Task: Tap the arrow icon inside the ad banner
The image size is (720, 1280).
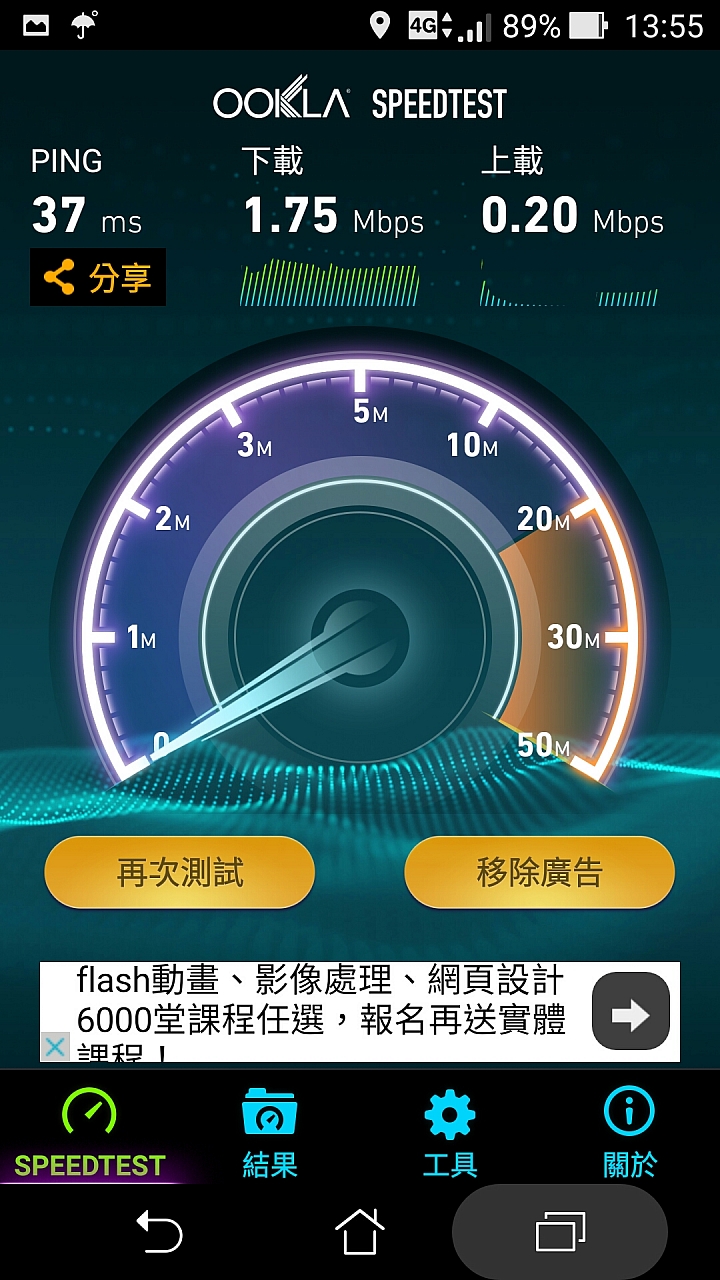Action: click(629, 1012)
